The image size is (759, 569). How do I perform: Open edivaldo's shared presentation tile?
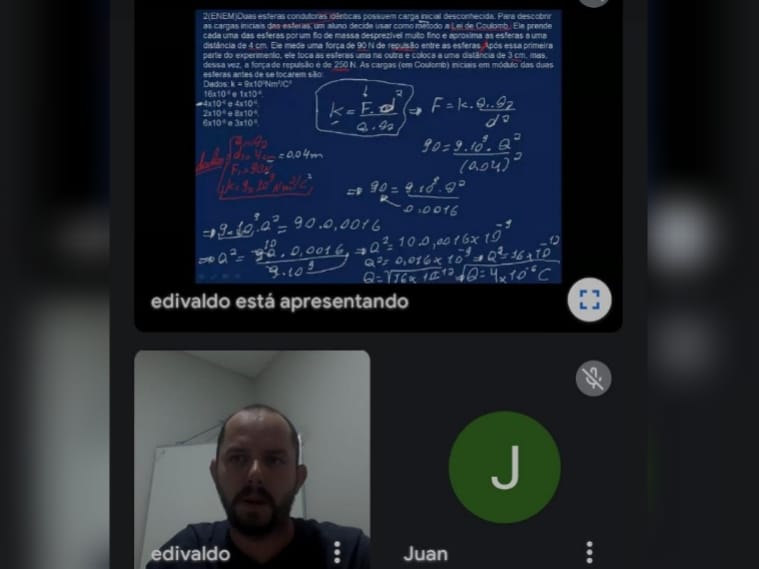tap(378, 150)
